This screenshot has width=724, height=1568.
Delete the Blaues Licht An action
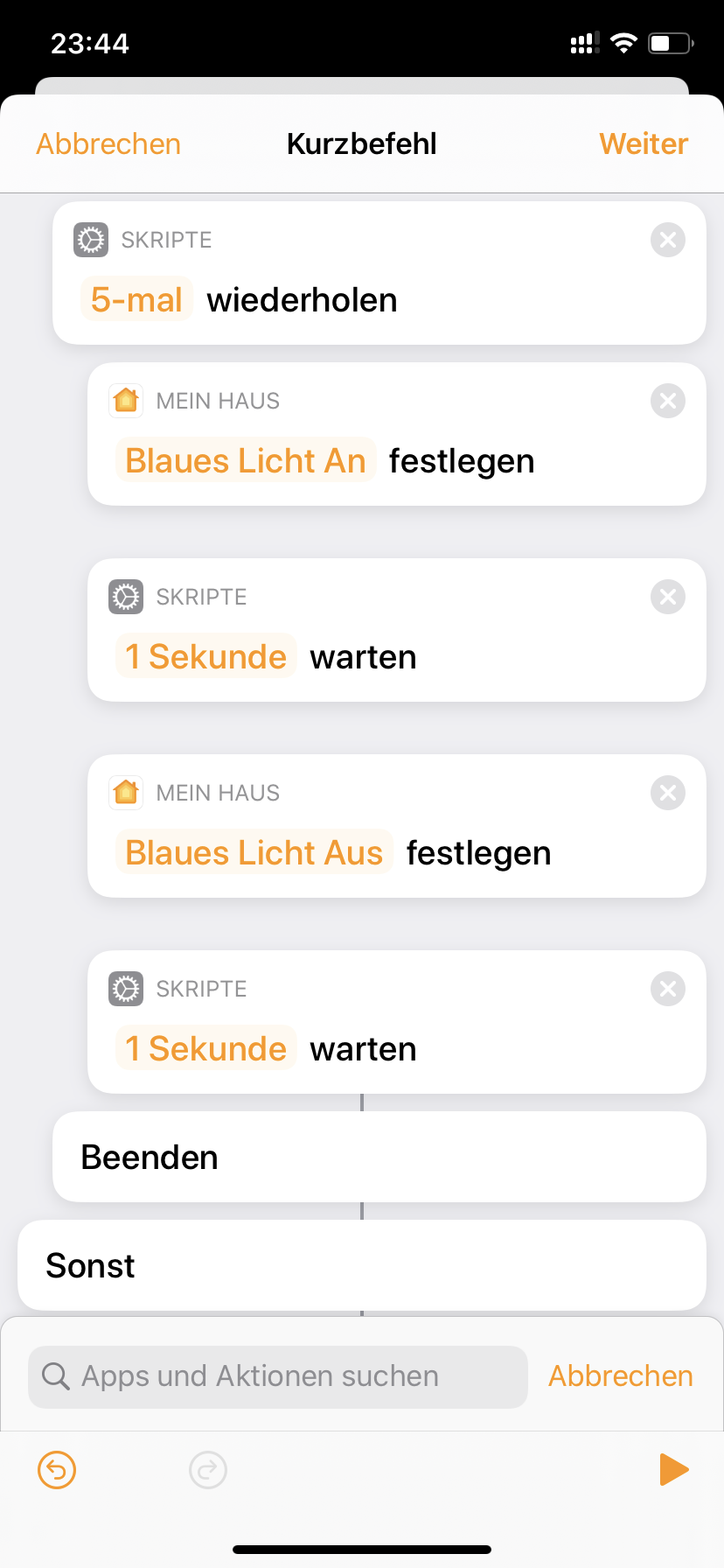tap(667, 402)
